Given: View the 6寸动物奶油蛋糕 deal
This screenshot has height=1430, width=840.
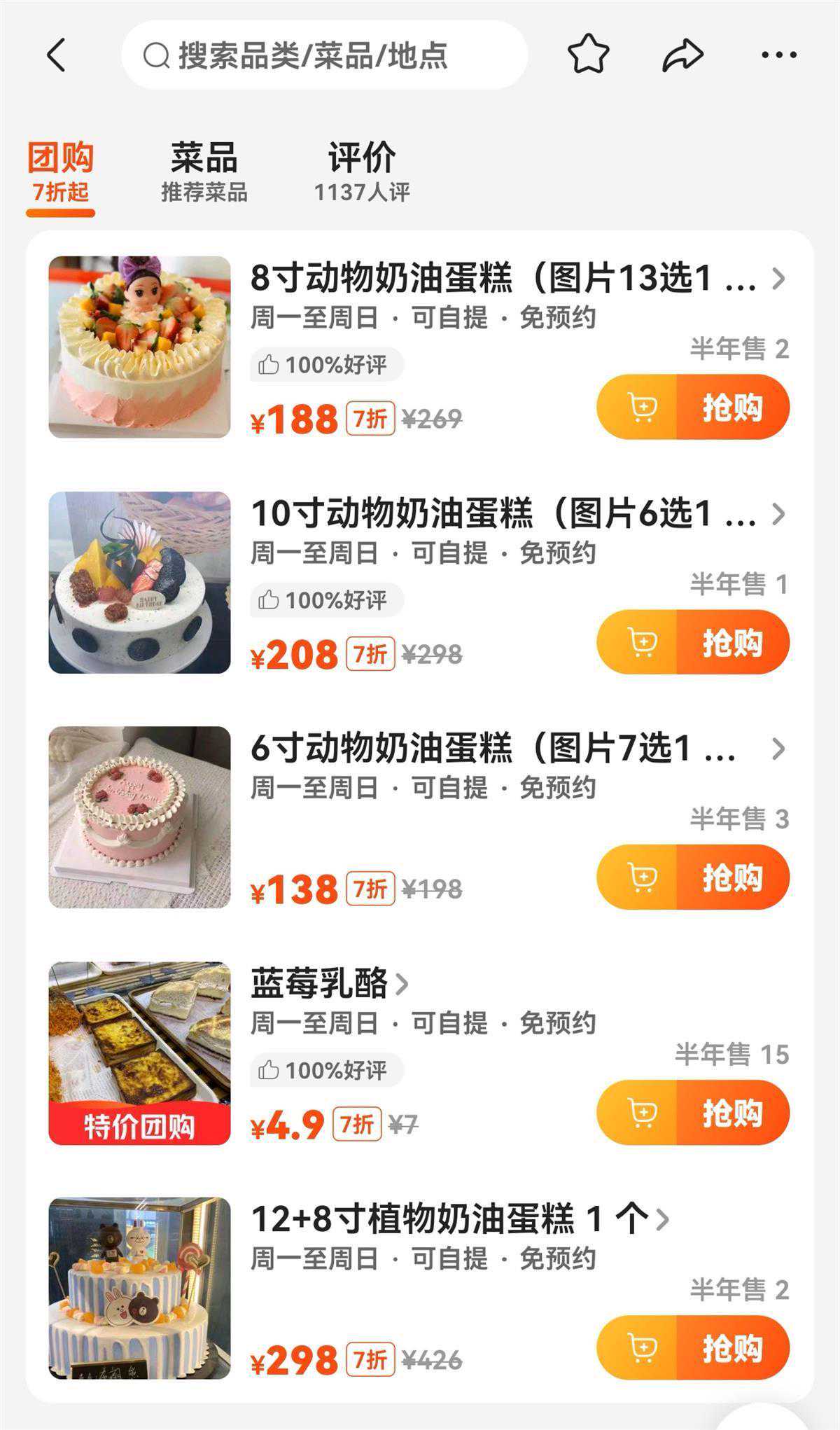Looking at the screenshot, I should [493, 749].
